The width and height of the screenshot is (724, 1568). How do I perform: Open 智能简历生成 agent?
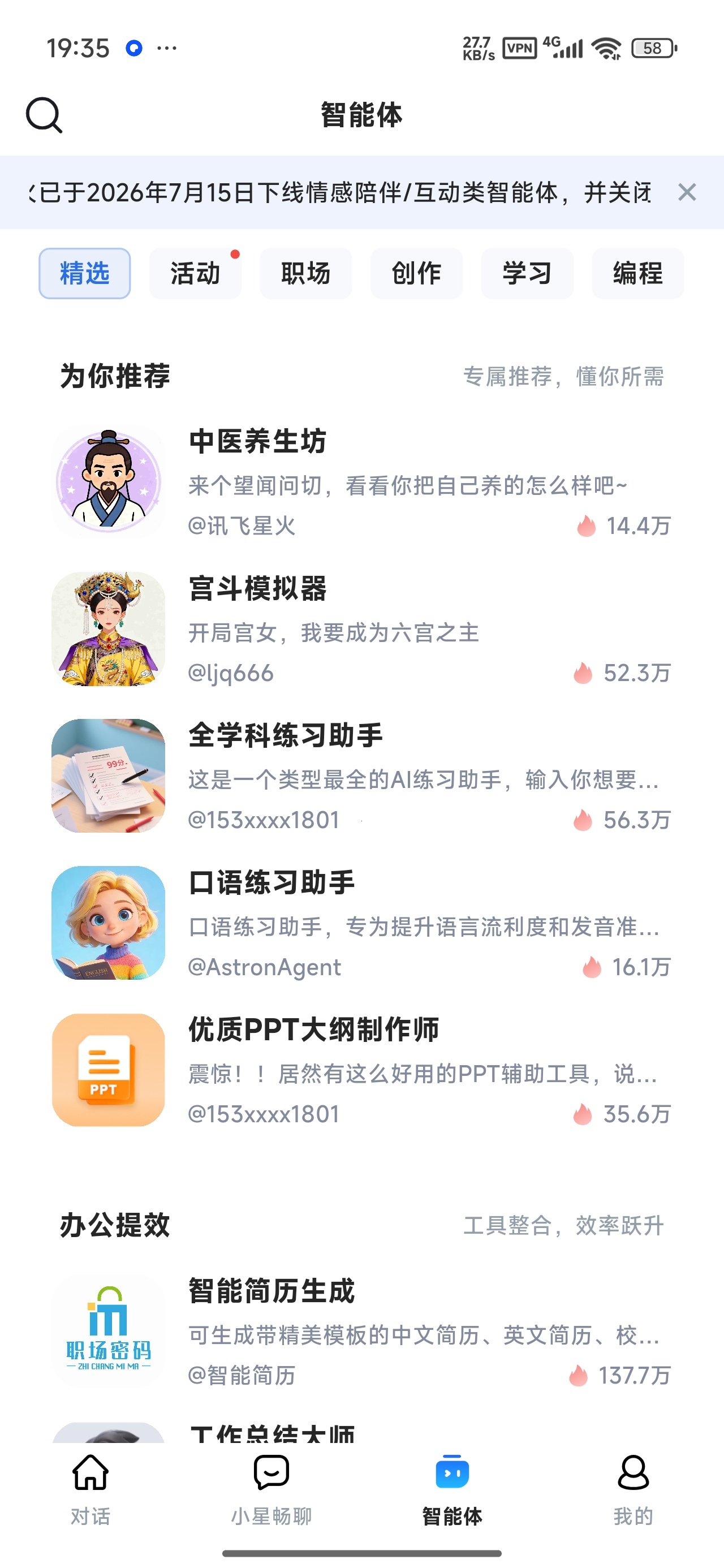click(x=361, y=1331)
